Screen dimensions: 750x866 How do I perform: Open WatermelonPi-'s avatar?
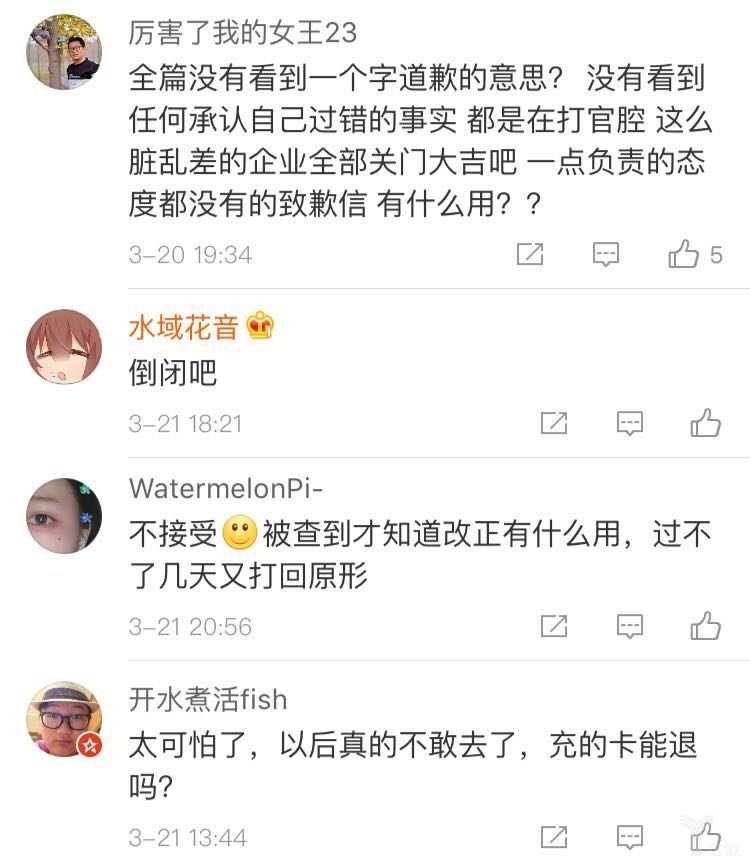64,514
